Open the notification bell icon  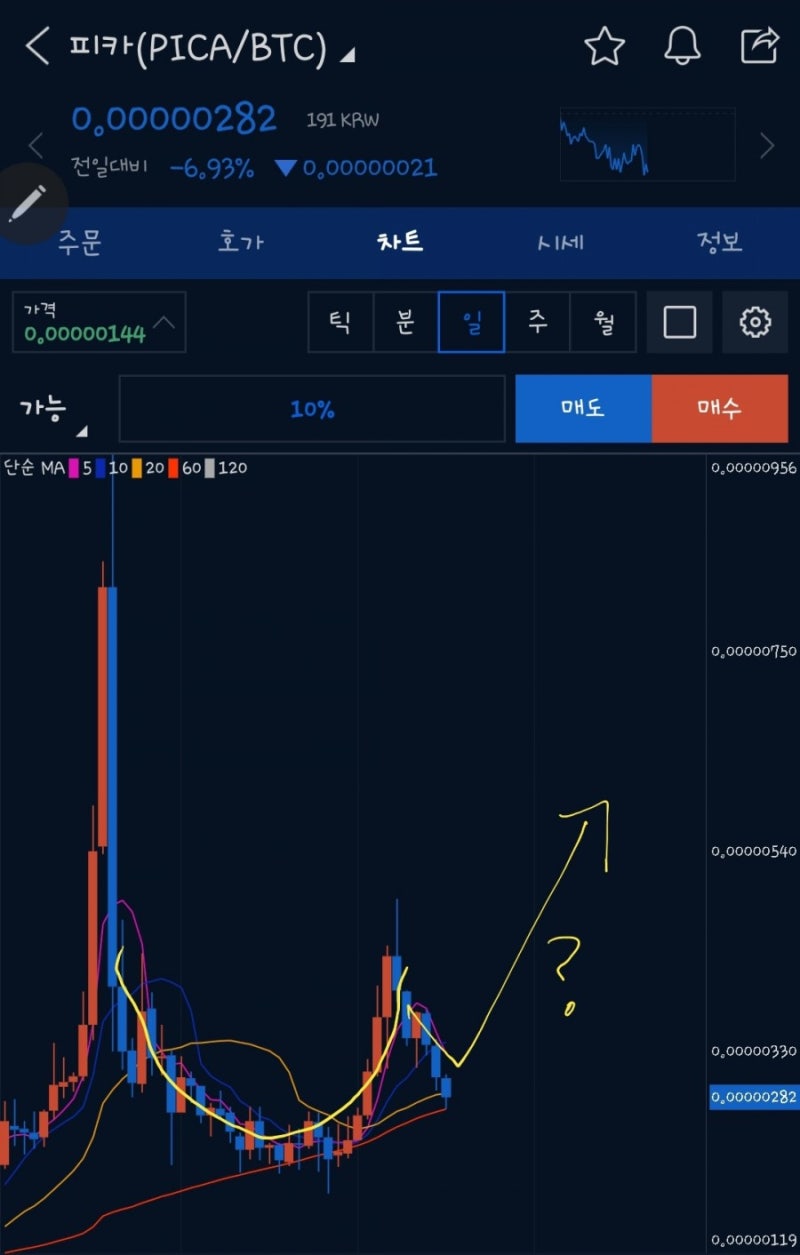(x=684, y=45)
